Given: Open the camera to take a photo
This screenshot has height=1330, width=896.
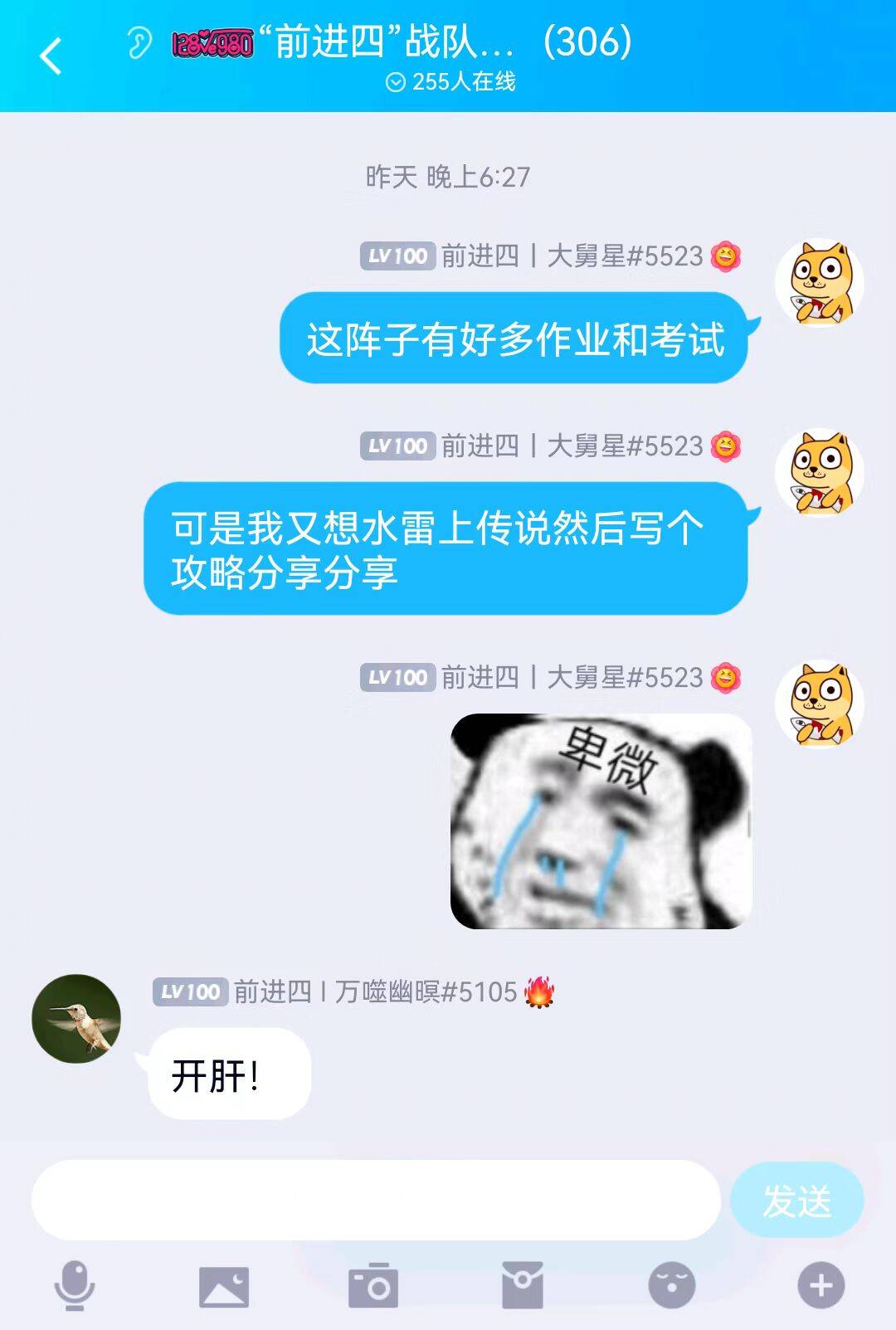Looking at the screenshot, I should pos(373,1286).
